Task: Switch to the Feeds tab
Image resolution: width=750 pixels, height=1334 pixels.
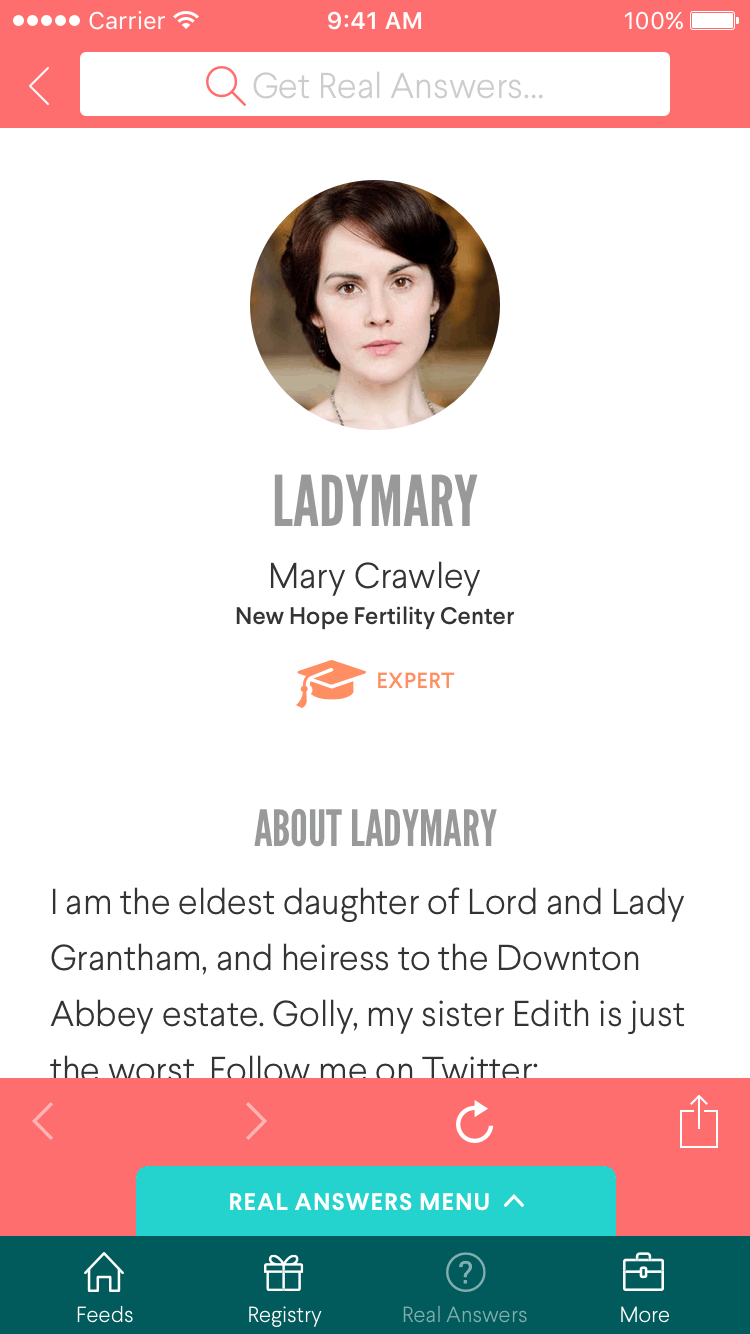Action: click(x=104, y=1288)
